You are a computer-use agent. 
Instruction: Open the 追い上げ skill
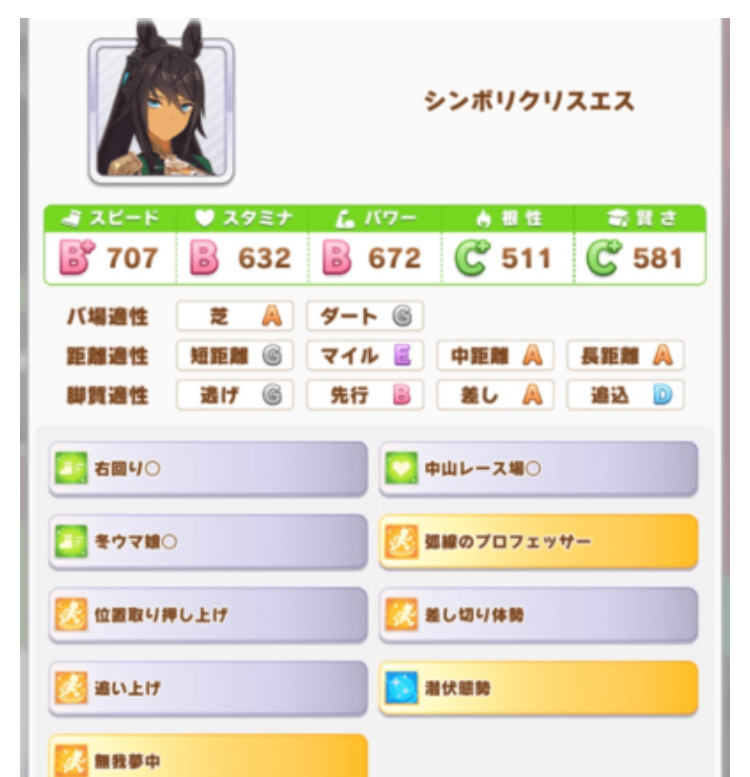(x=208, y=687)
